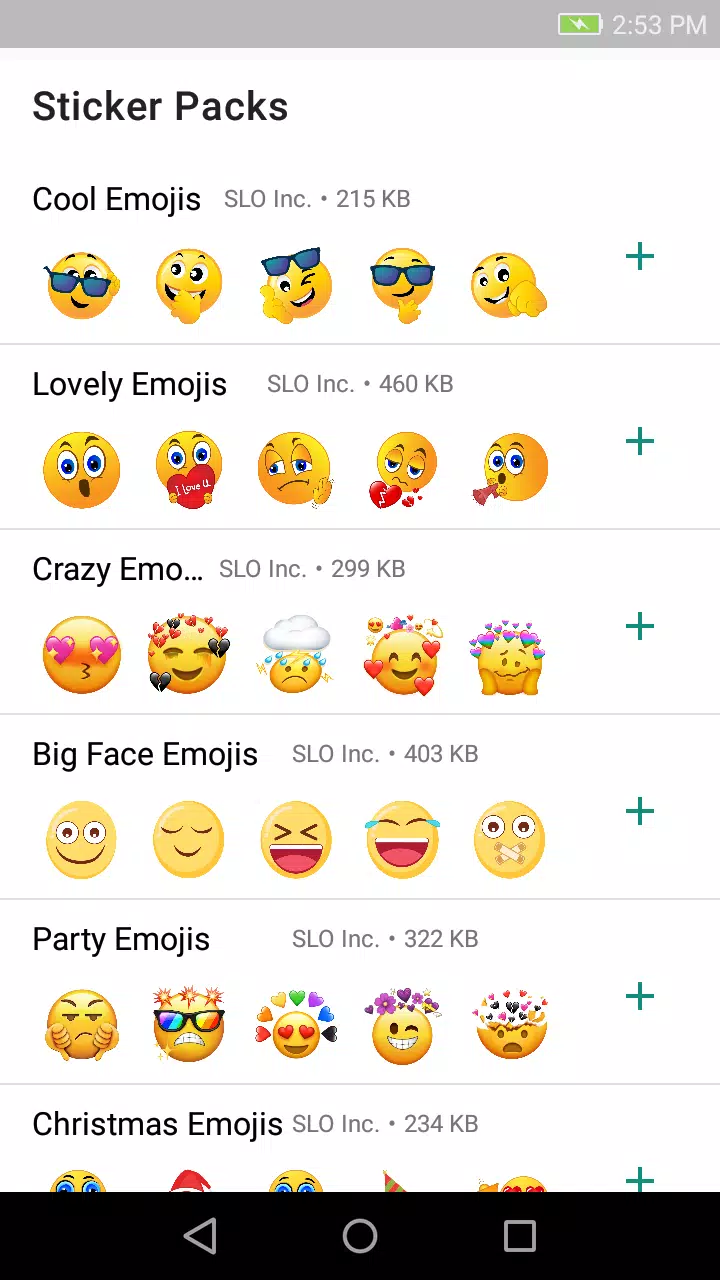Tap the add button for Crazy Emojis pack
Screen dimensions: 720x1280
pyautogui.click(x=639, y=627)
